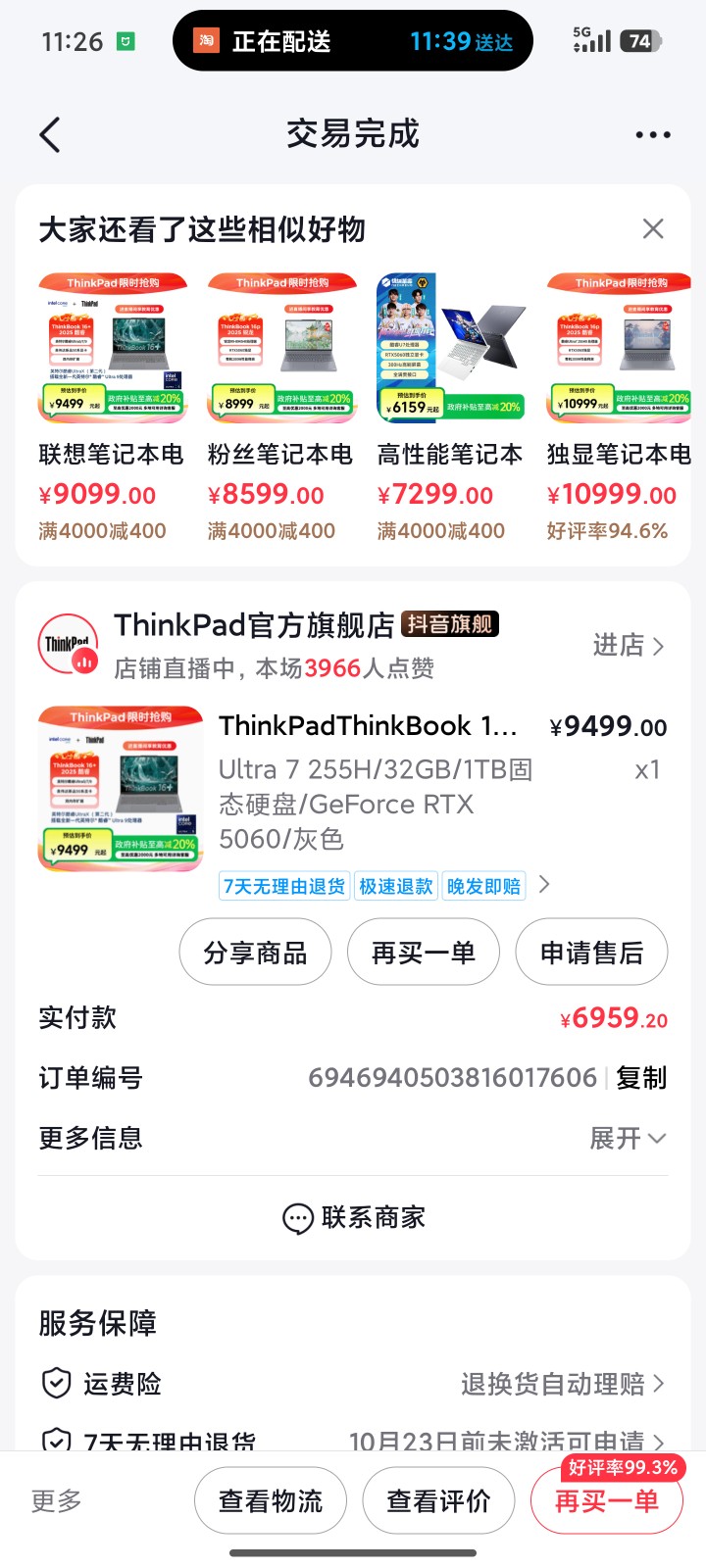Image resolution: width=706 pixels, height=1568 pixels.
Task: Copy the order number with 复制
Action: point(641,1078)
